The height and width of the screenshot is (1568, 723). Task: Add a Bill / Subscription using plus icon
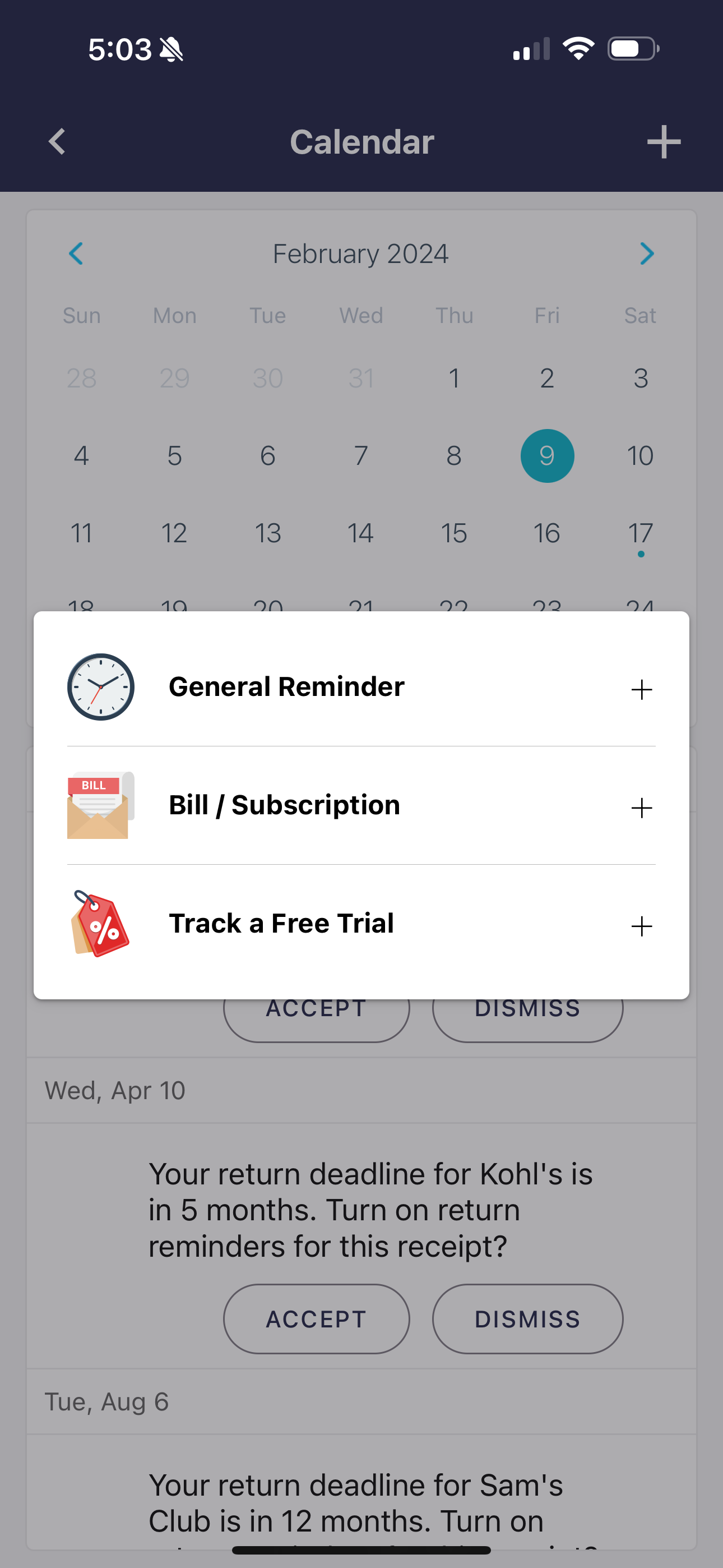(x=641, y=808)
